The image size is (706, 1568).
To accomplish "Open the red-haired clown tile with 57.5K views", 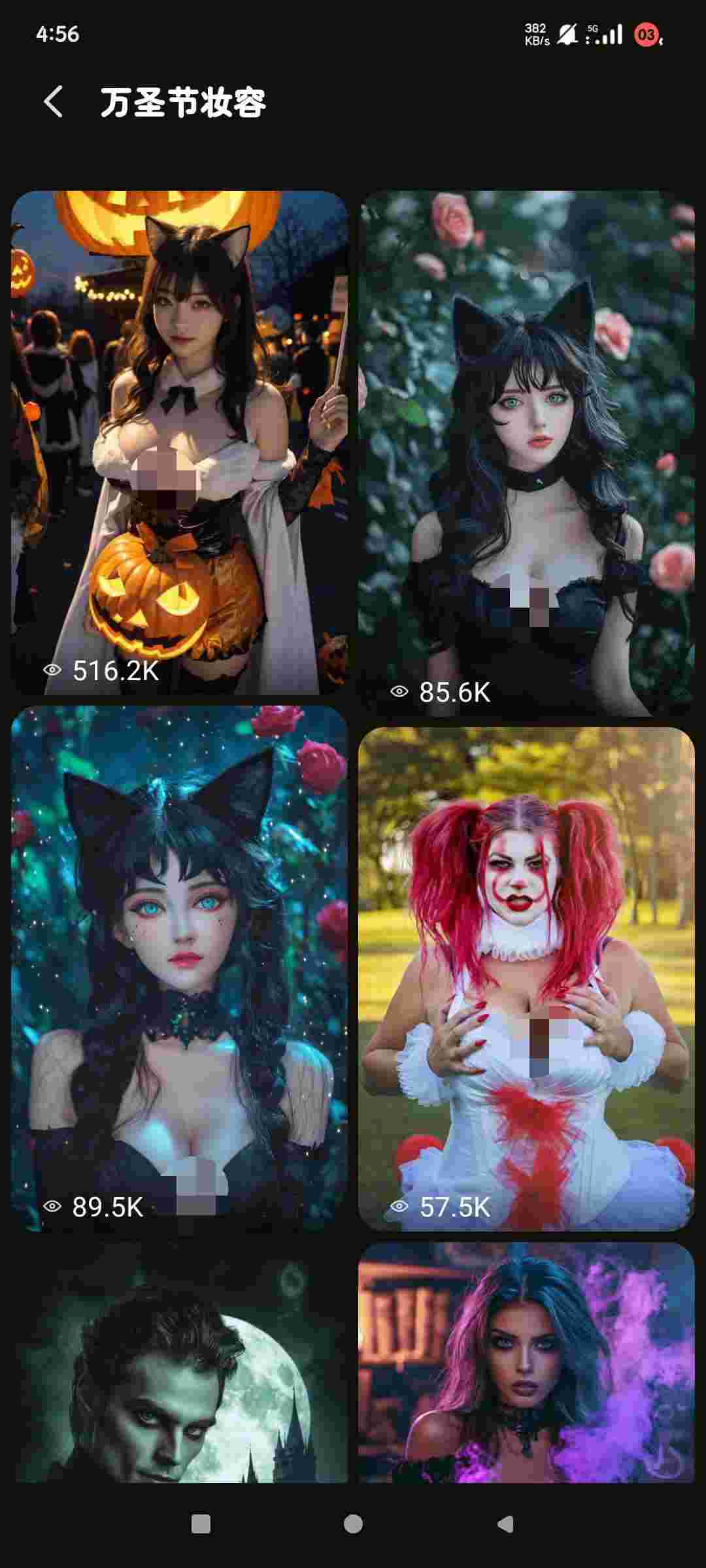I will tap(526, 979).
